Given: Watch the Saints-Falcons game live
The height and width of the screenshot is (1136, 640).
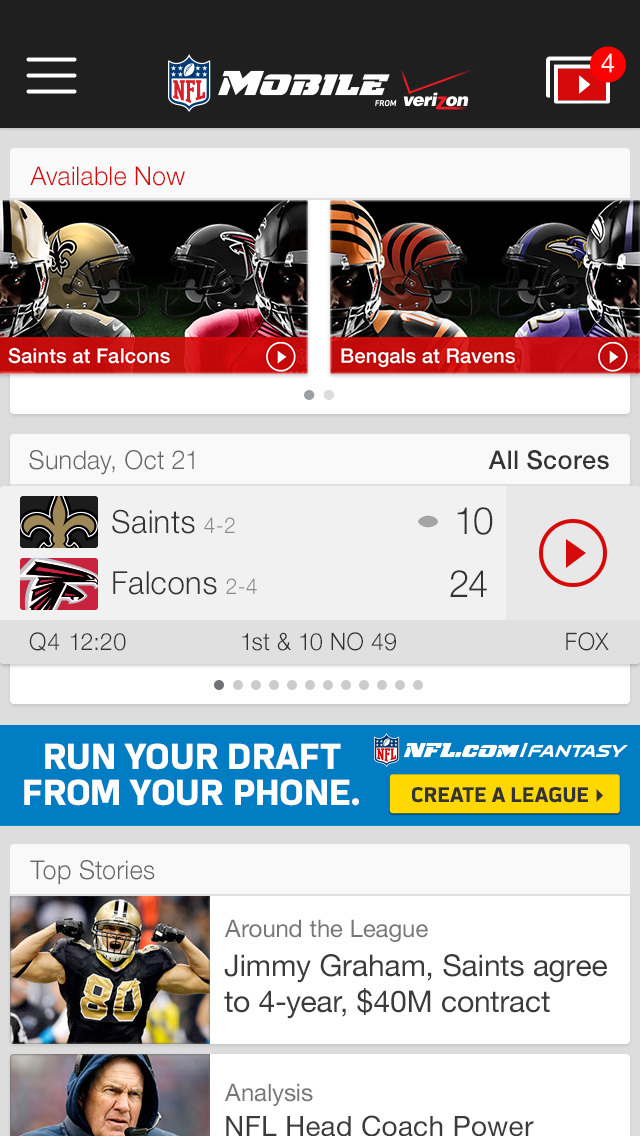Looking at the screenshot, I should point(572,553).
